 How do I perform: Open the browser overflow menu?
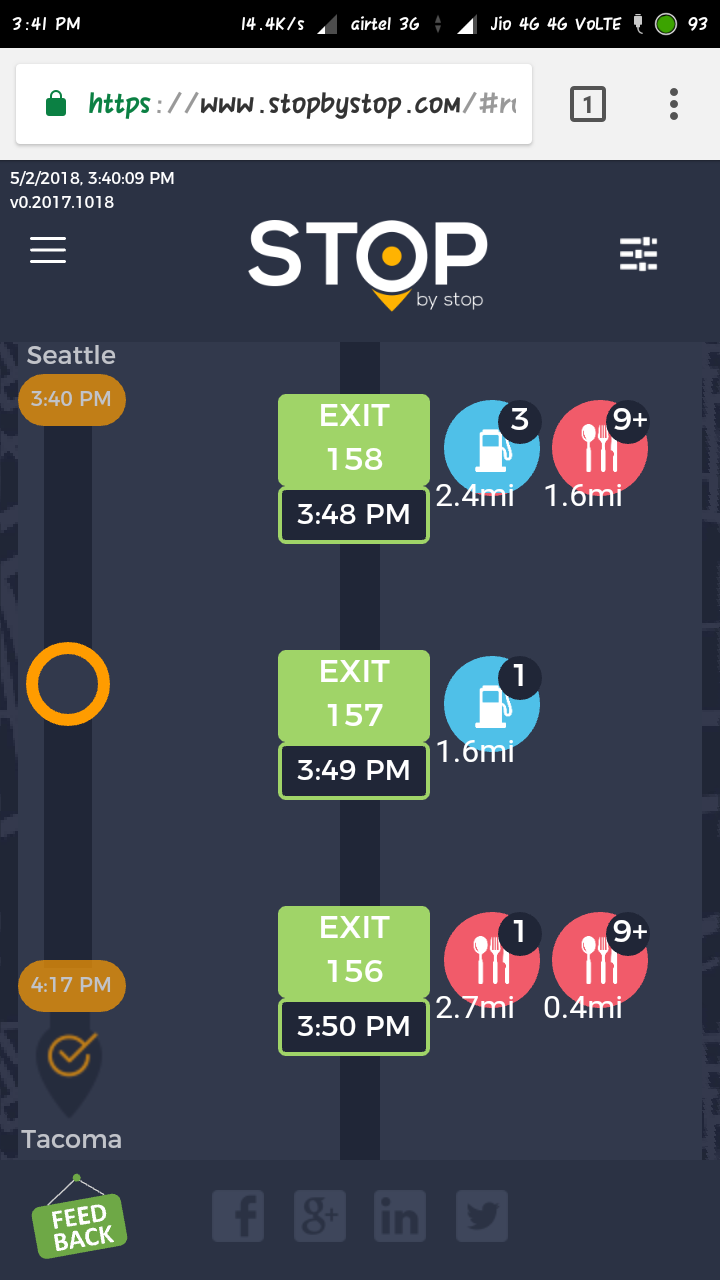coord(674,104)
